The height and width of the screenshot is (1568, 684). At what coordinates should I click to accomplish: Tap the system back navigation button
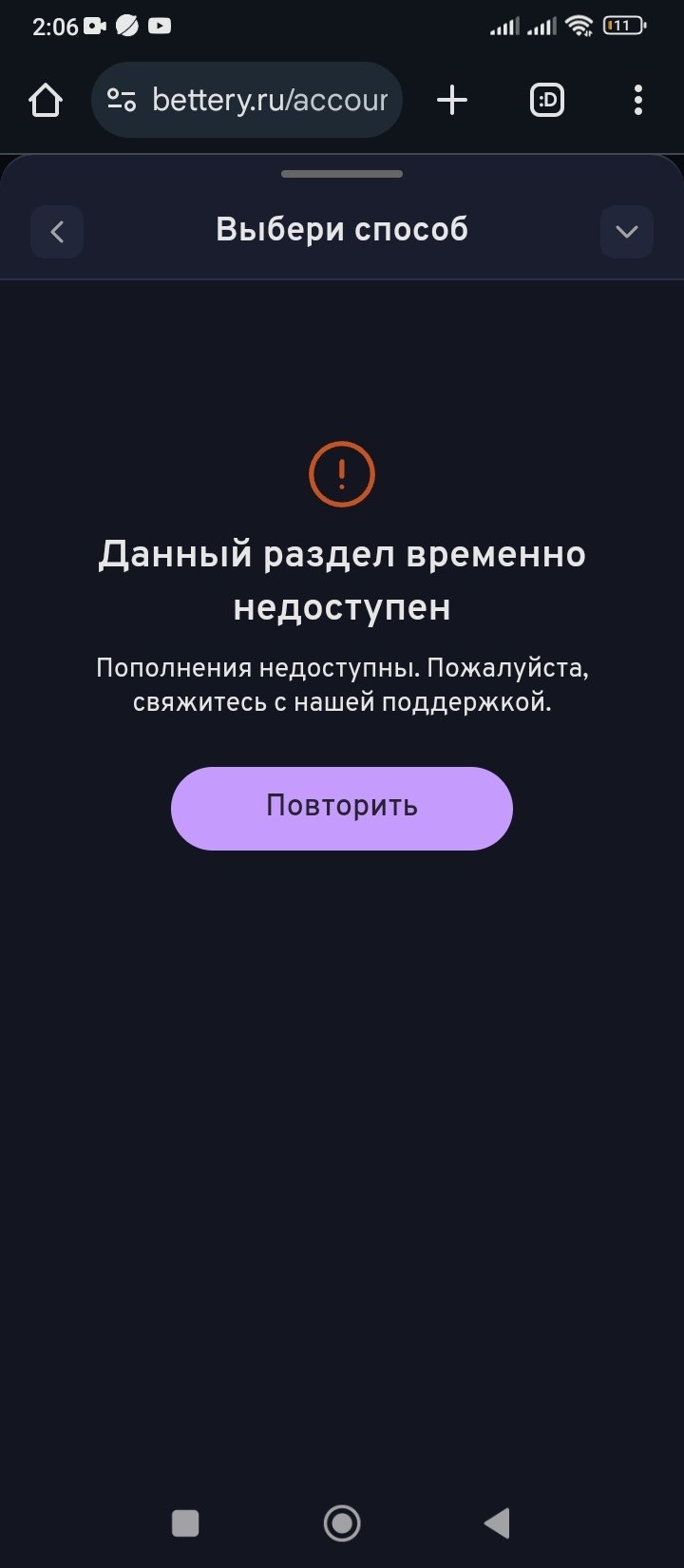click(x=497, y=1522)
